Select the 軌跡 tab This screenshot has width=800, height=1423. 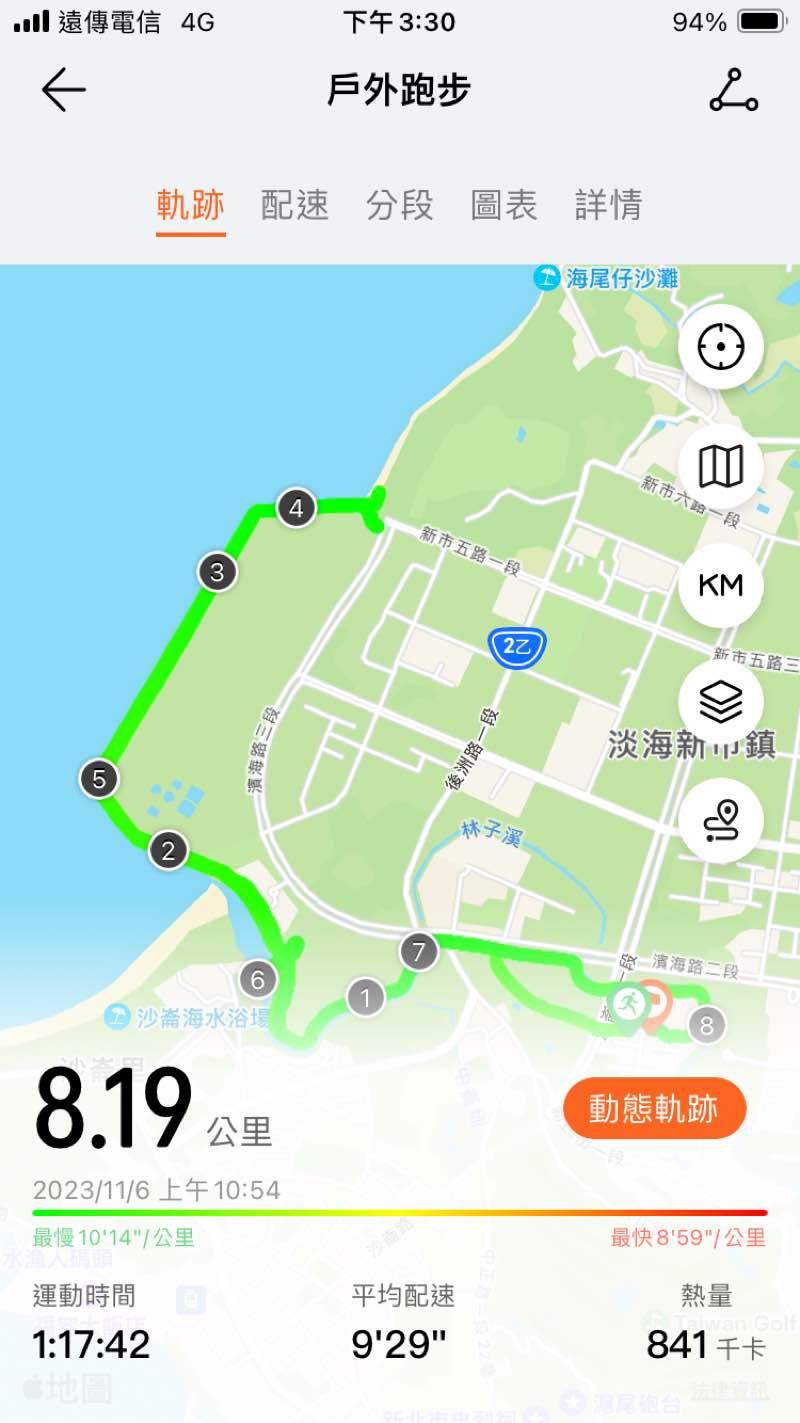191,205
